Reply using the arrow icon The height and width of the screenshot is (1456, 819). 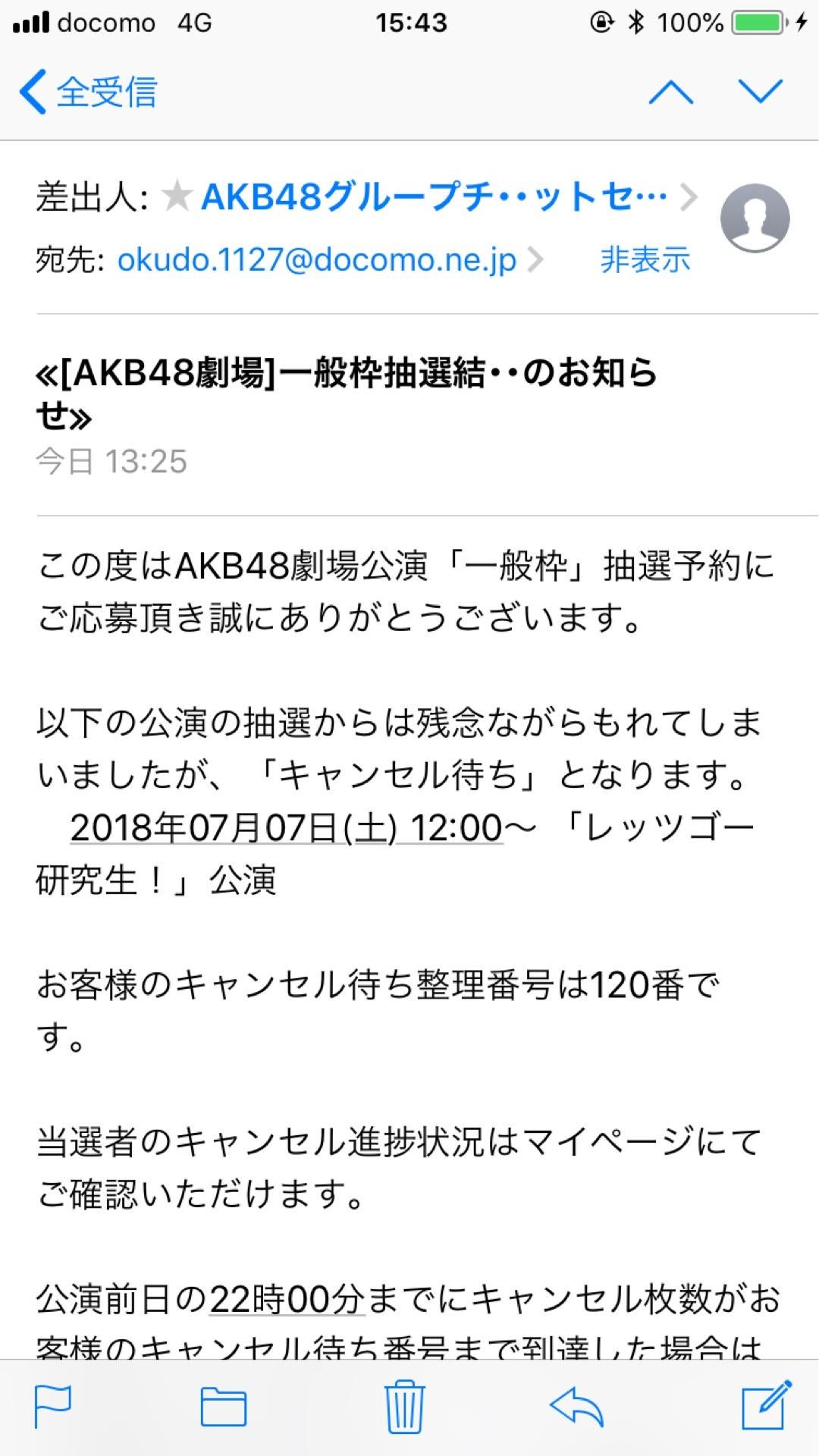pyautogui.click(x=576, y=1407)
